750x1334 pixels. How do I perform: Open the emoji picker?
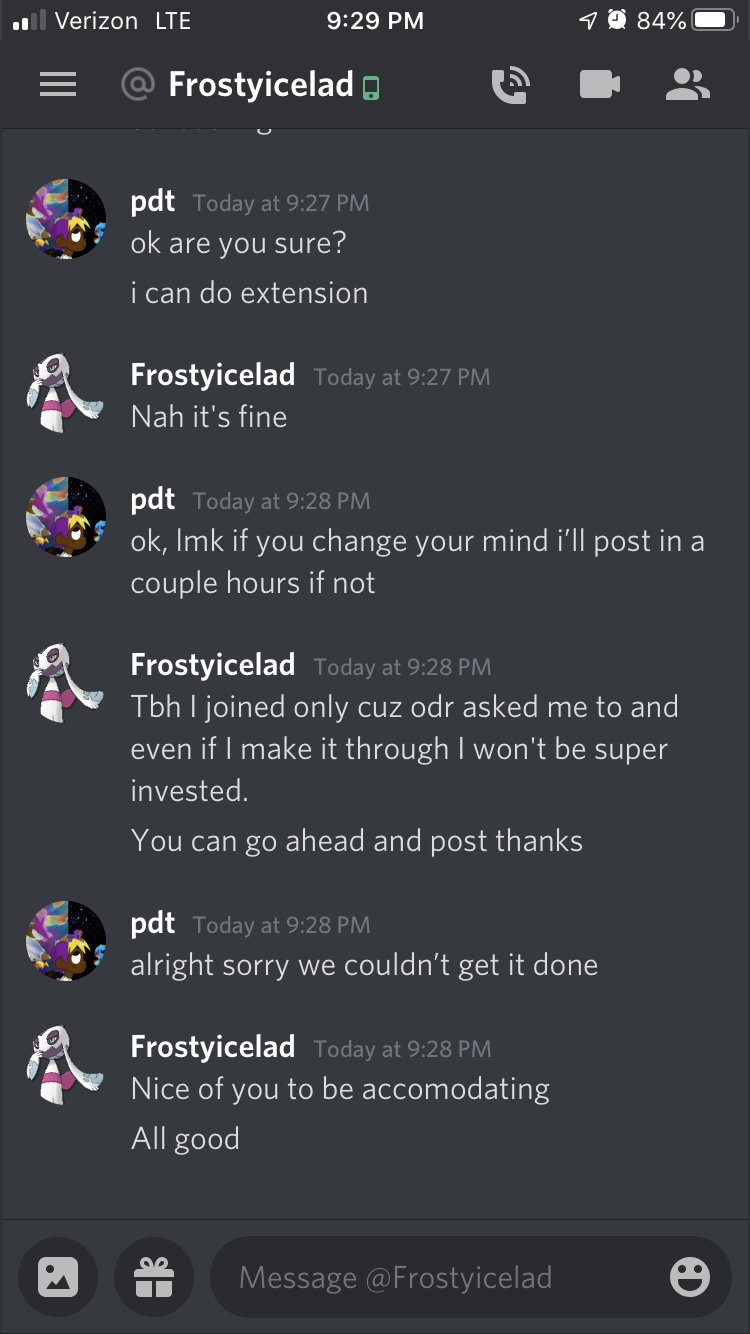click(x=689, y=1277)
